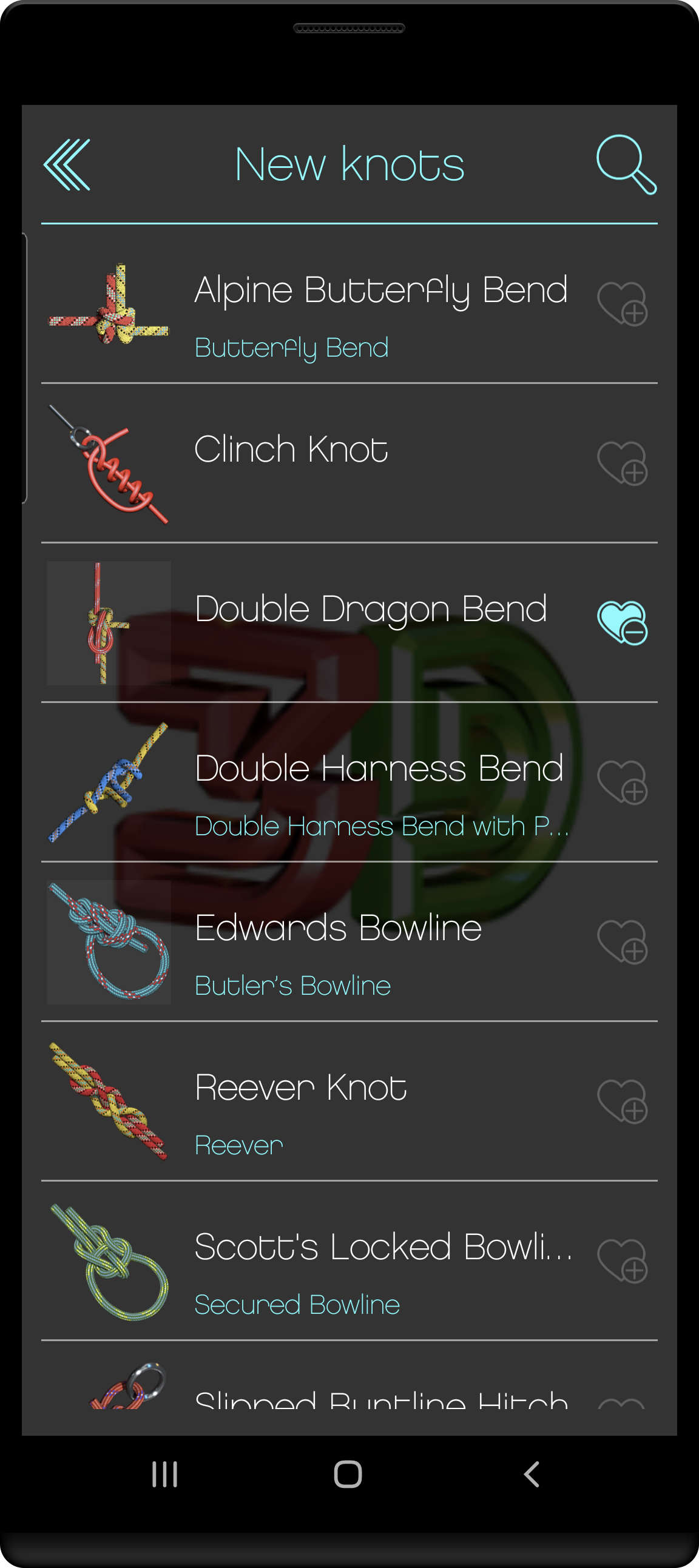The height and width of the screenshot is (1568, 699).
Task: Open the Edwards Bowline knot
Action: [349, 942]
